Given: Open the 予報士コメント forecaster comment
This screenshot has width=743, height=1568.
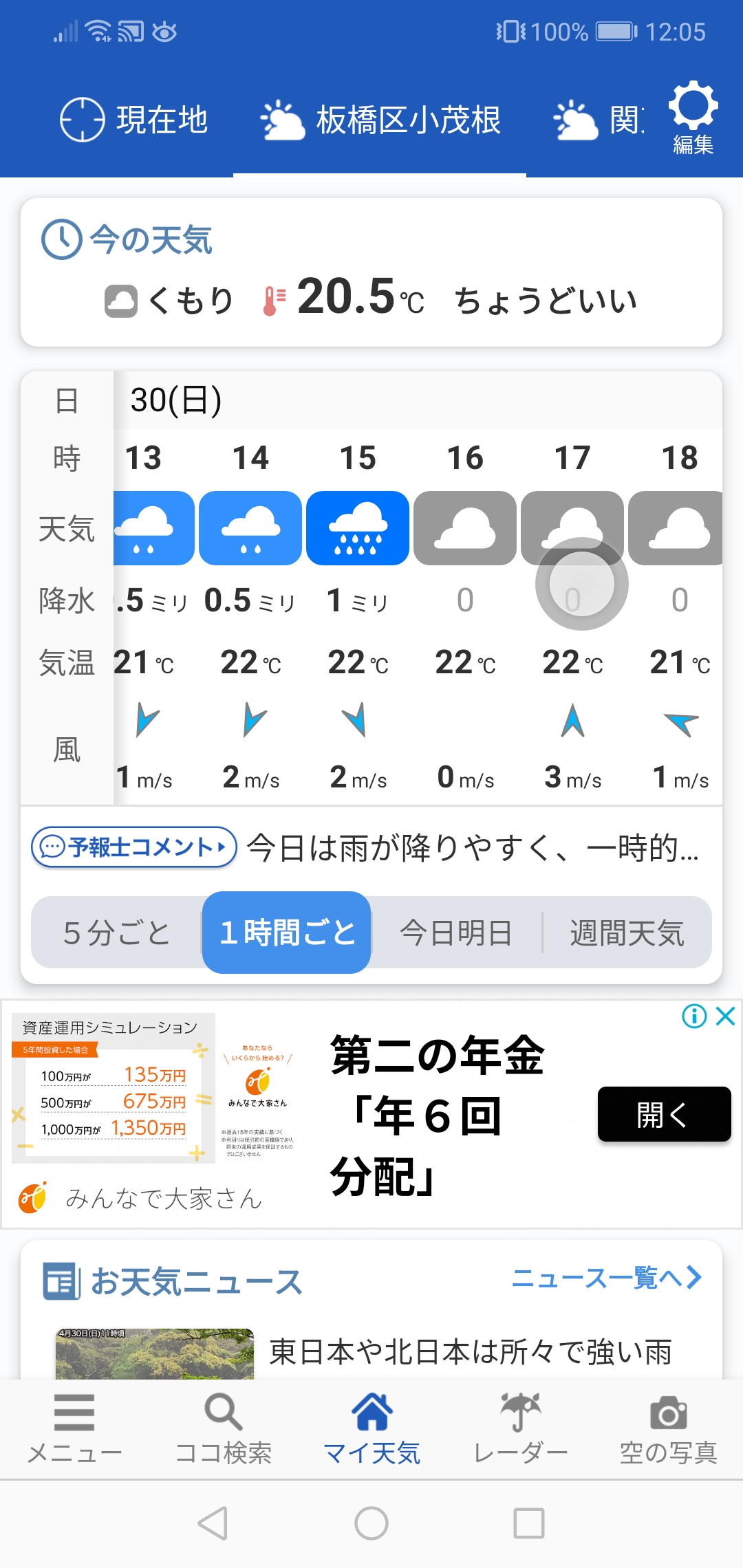Looking at the screenshot, I should coord(134,847).
